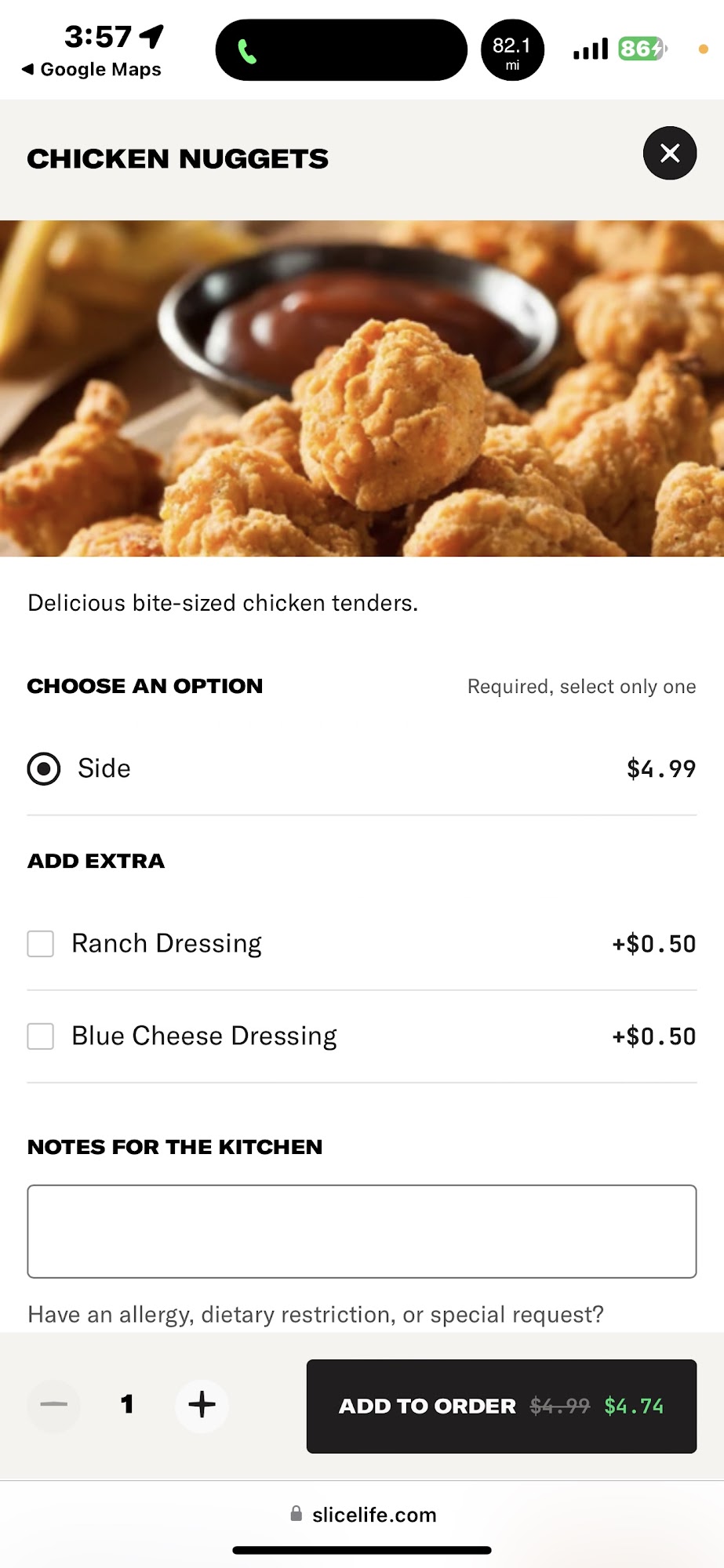
Task: Open the ongoing phone call pill
Action: coord(341,51)
